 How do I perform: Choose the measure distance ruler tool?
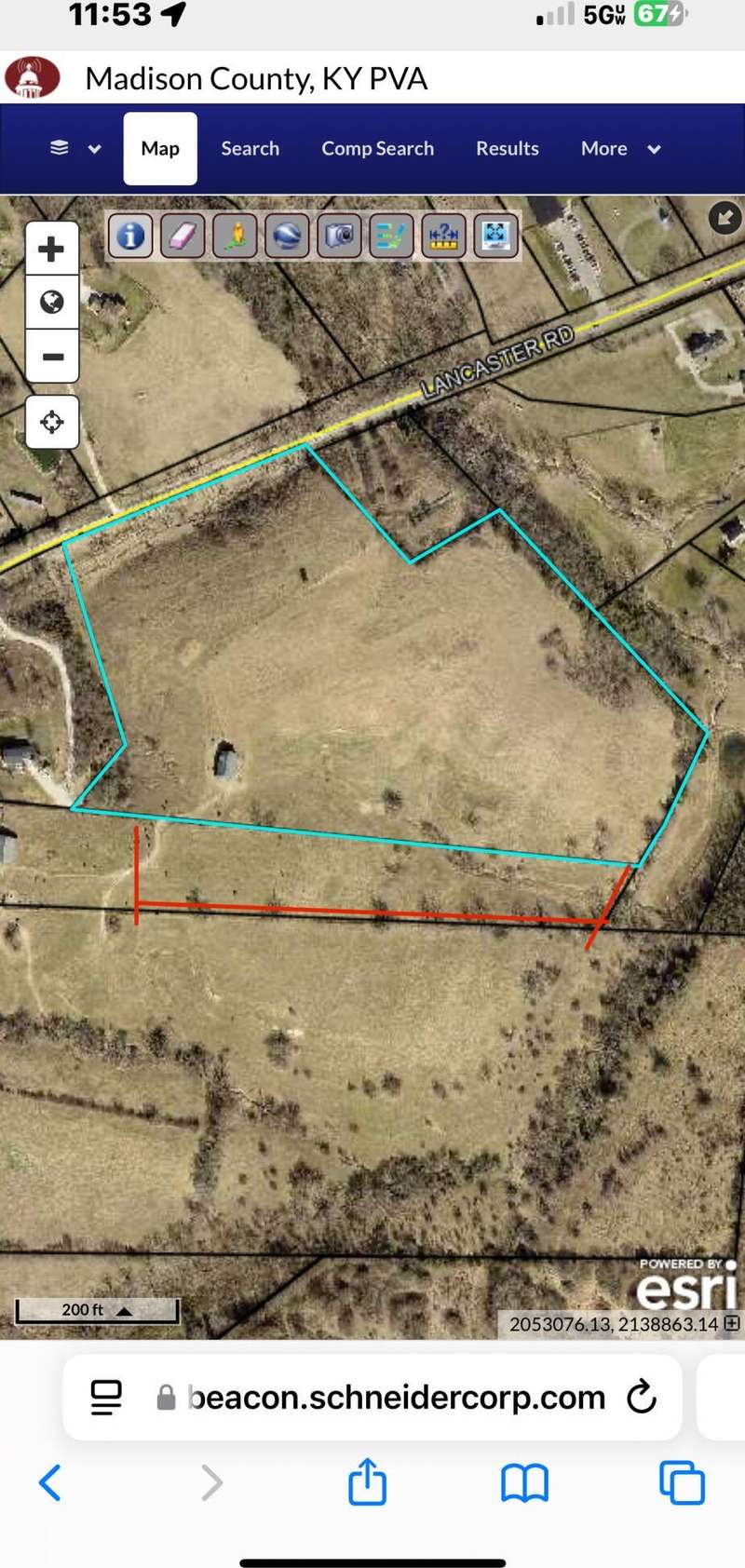pos(443,236)
